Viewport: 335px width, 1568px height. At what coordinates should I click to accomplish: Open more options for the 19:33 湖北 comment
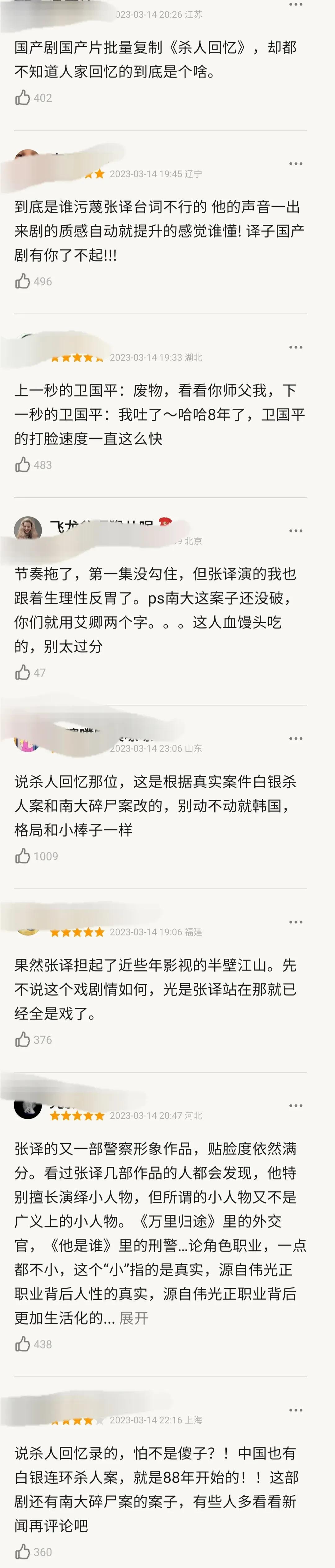pyautogui.click(x=295, y=347)
